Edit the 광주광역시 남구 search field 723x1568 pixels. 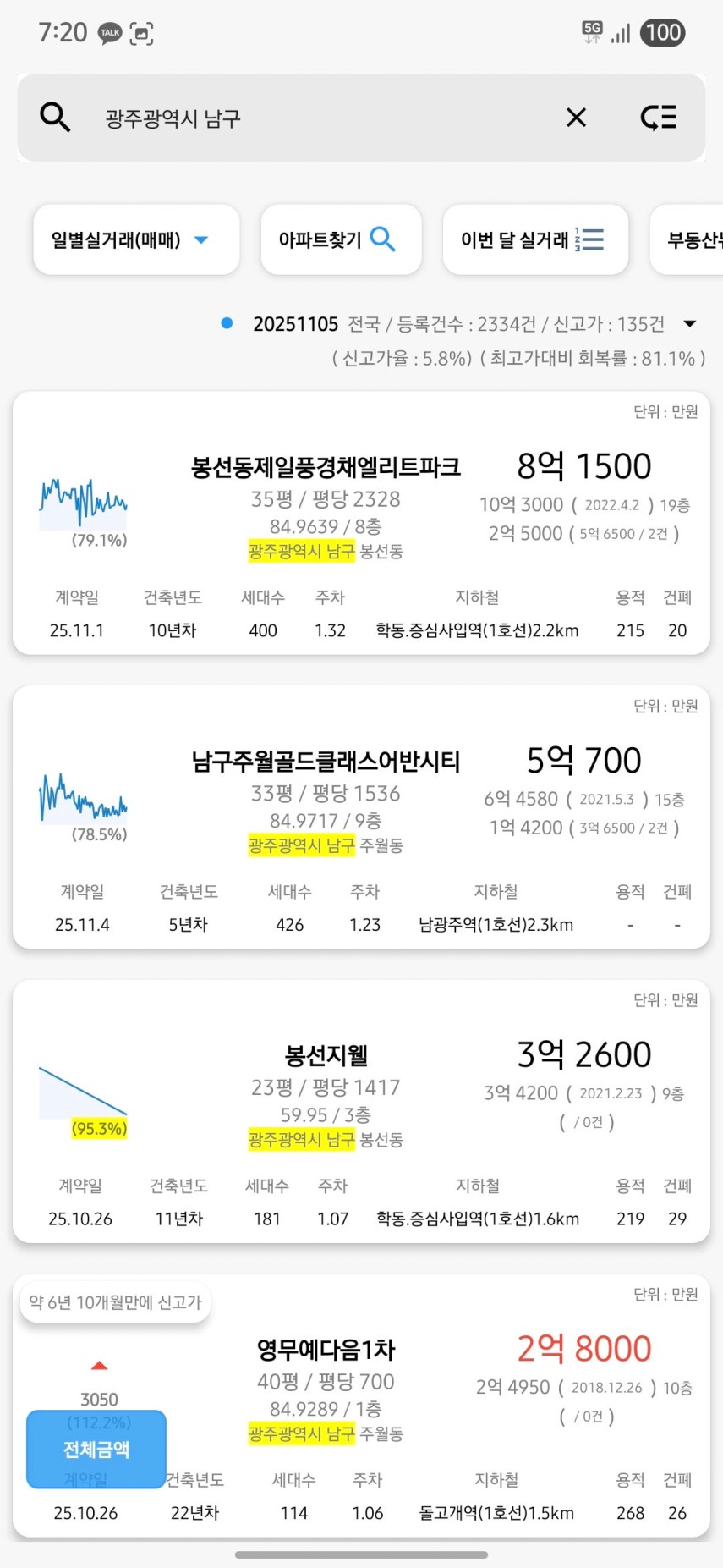(321, 118)
